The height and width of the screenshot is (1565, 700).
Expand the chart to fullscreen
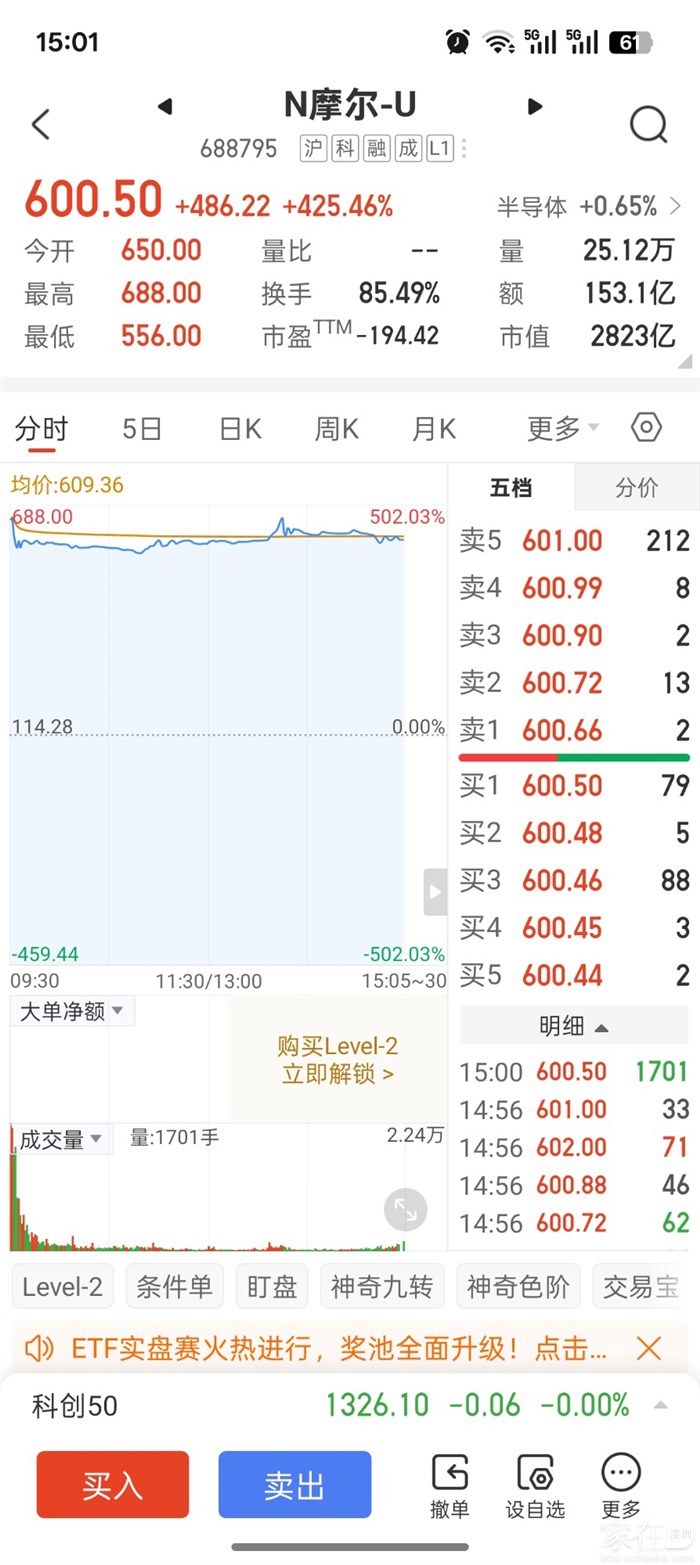point(405,1210)
